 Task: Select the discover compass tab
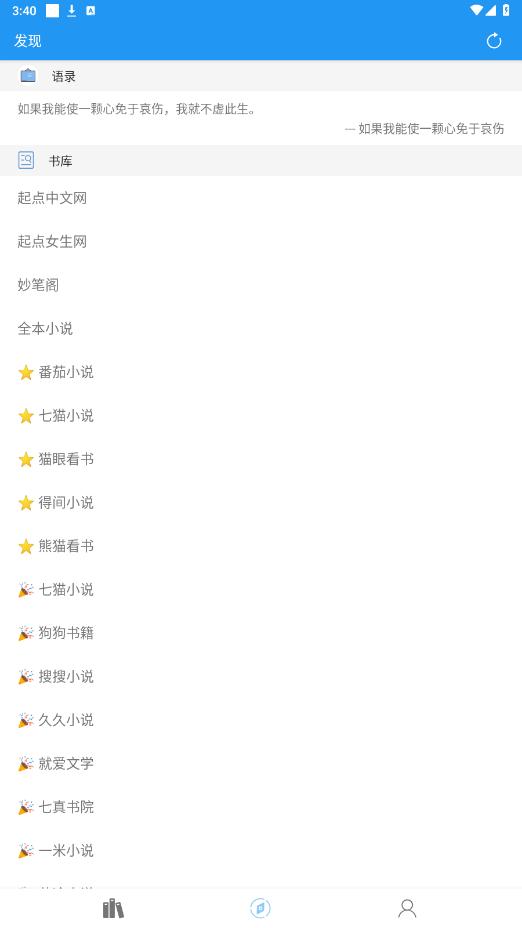[x=260, y=908]
